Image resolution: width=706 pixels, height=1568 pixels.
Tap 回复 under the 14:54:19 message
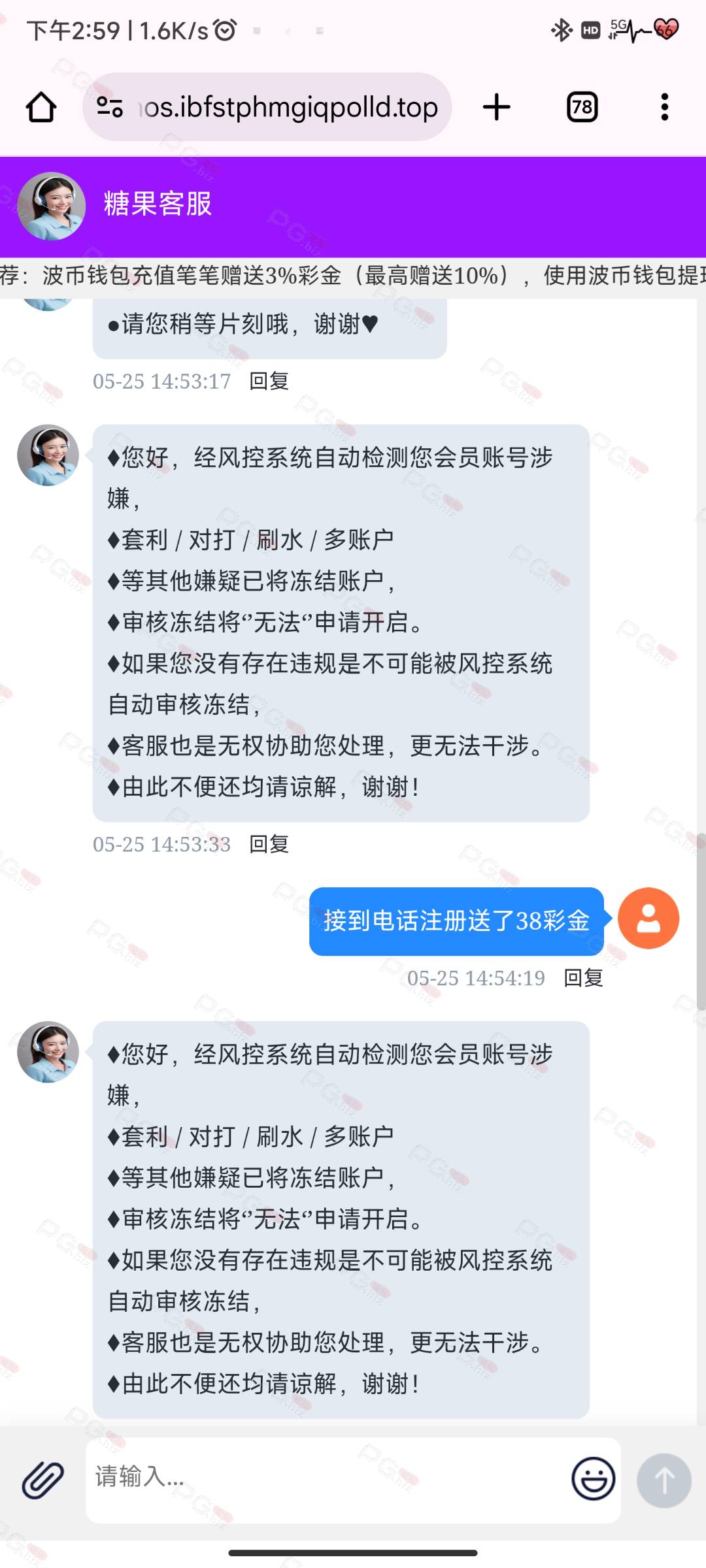(583, 978)
